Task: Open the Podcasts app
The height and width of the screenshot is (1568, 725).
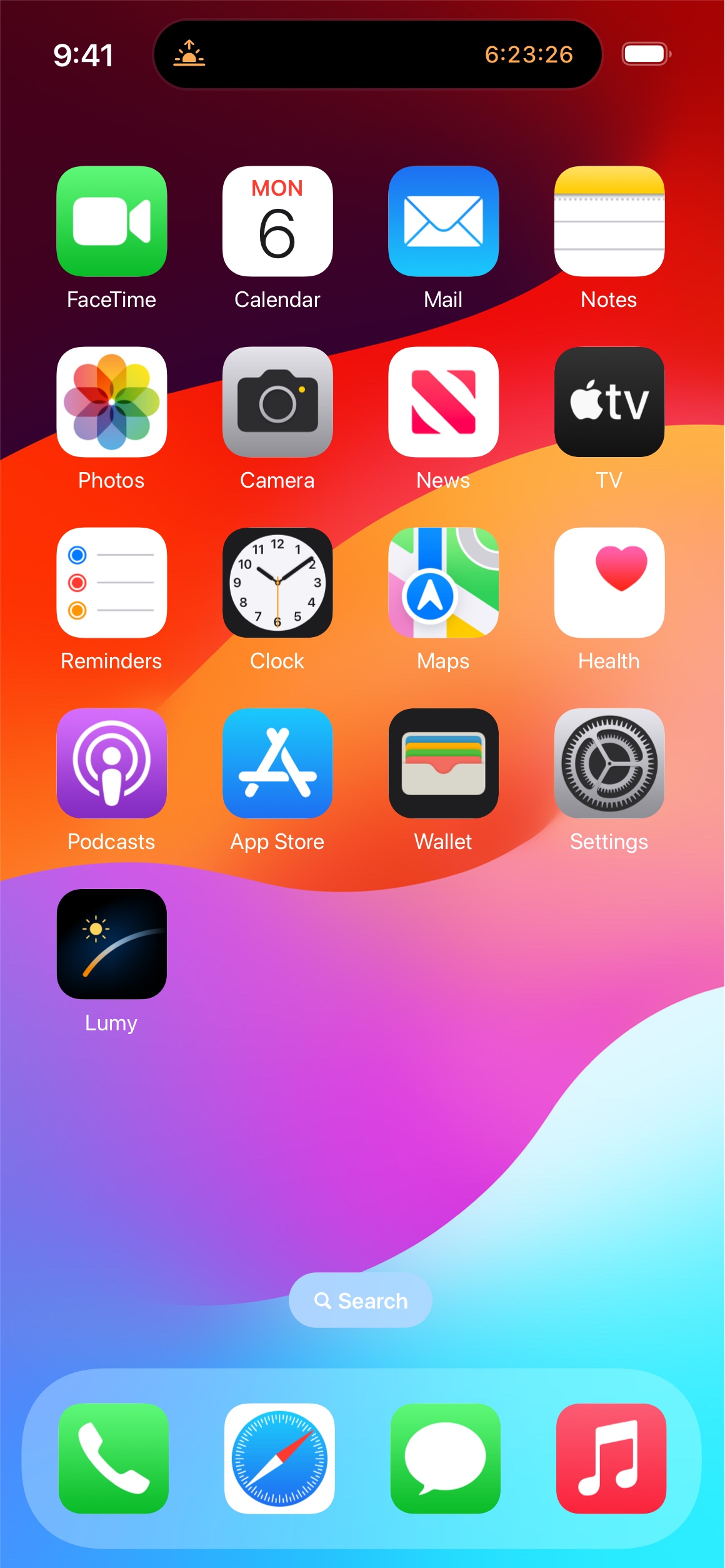Action: coord(112,763)
